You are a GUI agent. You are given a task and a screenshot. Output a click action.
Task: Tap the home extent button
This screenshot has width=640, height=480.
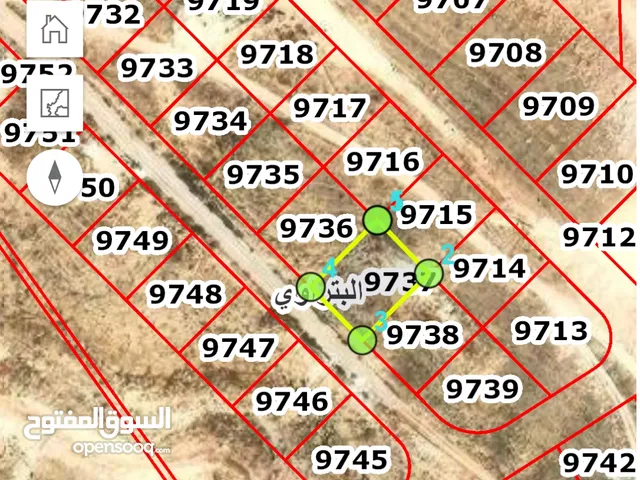point(54,30)
